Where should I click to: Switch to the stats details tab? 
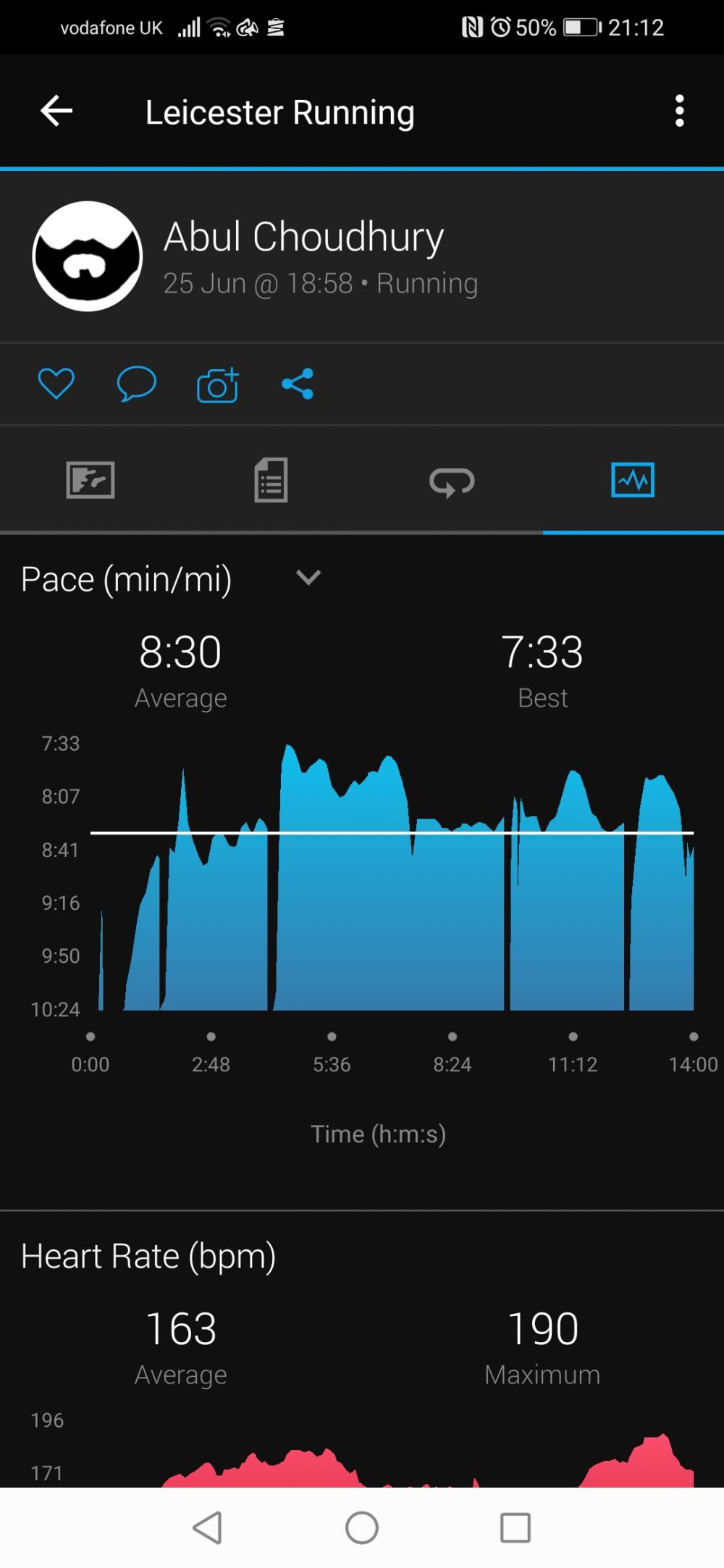[271, 480]
